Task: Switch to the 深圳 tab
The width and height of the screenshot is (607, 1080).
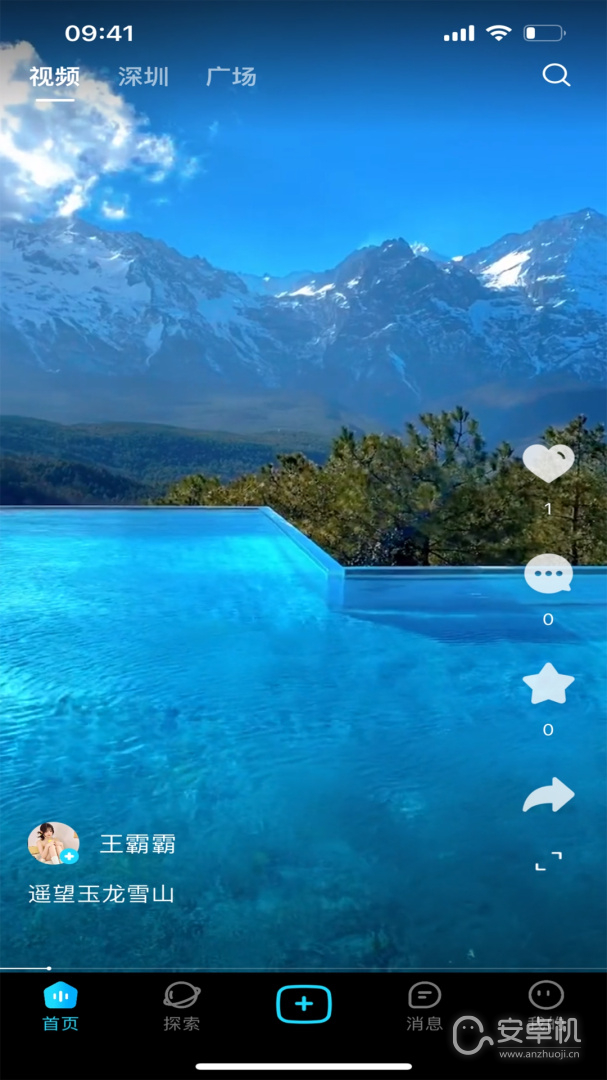Action: click(143, 76)
